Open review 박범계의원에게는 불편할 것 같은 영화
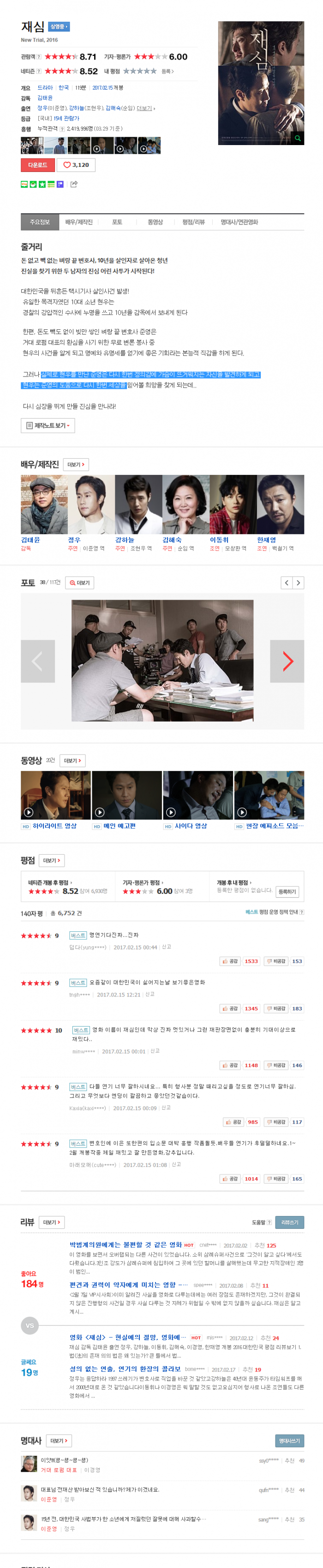323x1568 pixels. (x=126, y=1245)
